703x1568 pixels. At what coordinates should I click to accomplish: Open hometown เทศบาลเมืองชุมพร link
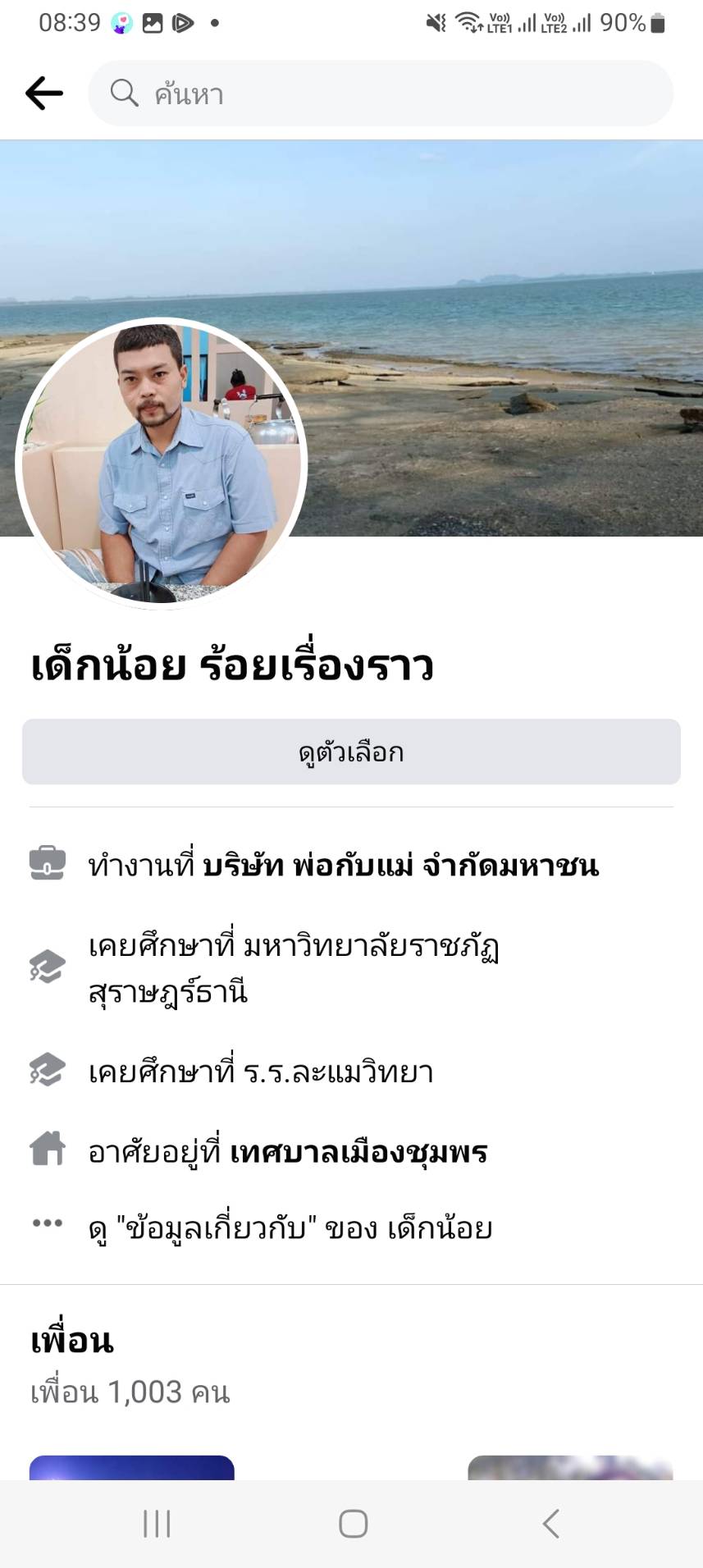coord(358,1152)
